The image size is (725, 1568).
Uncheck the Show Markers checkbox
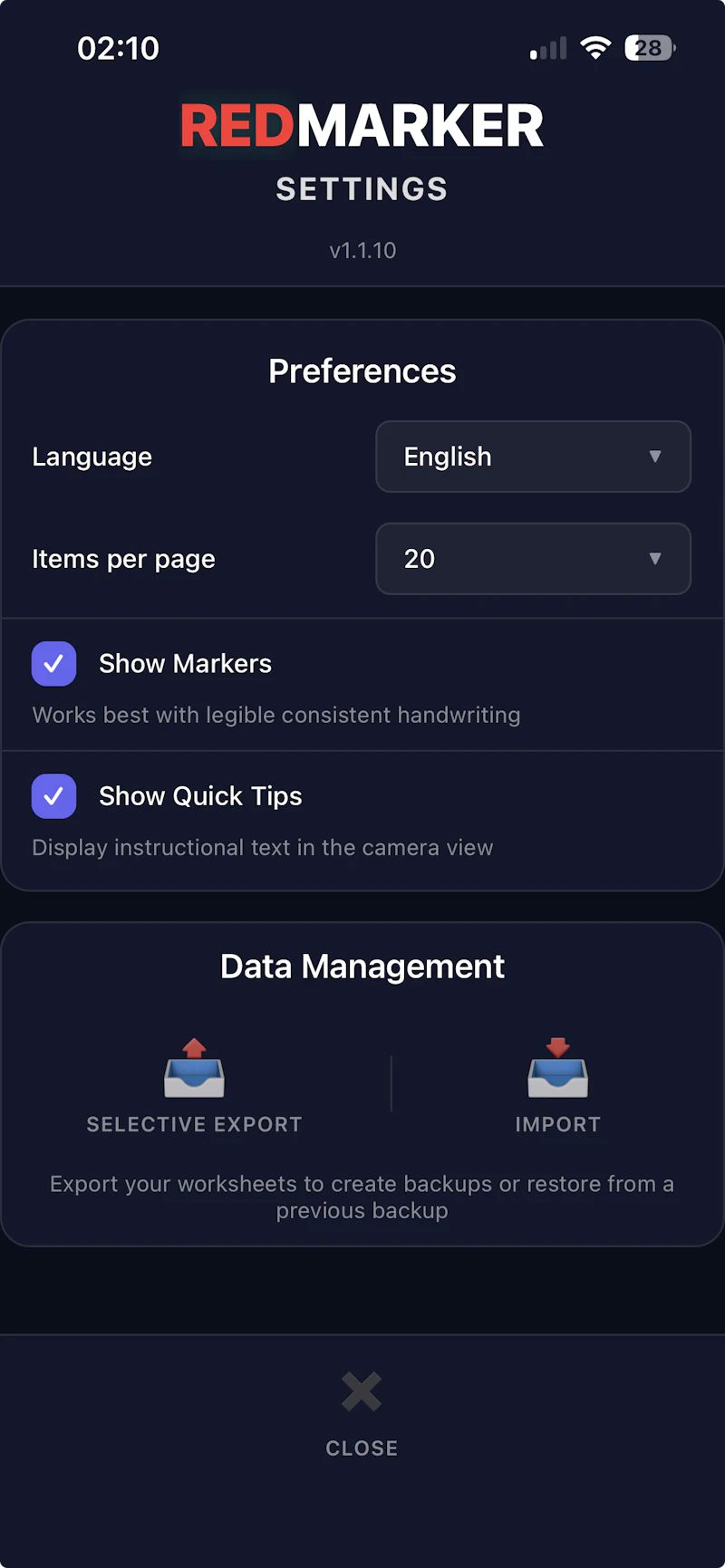click(x=54, y=664)
